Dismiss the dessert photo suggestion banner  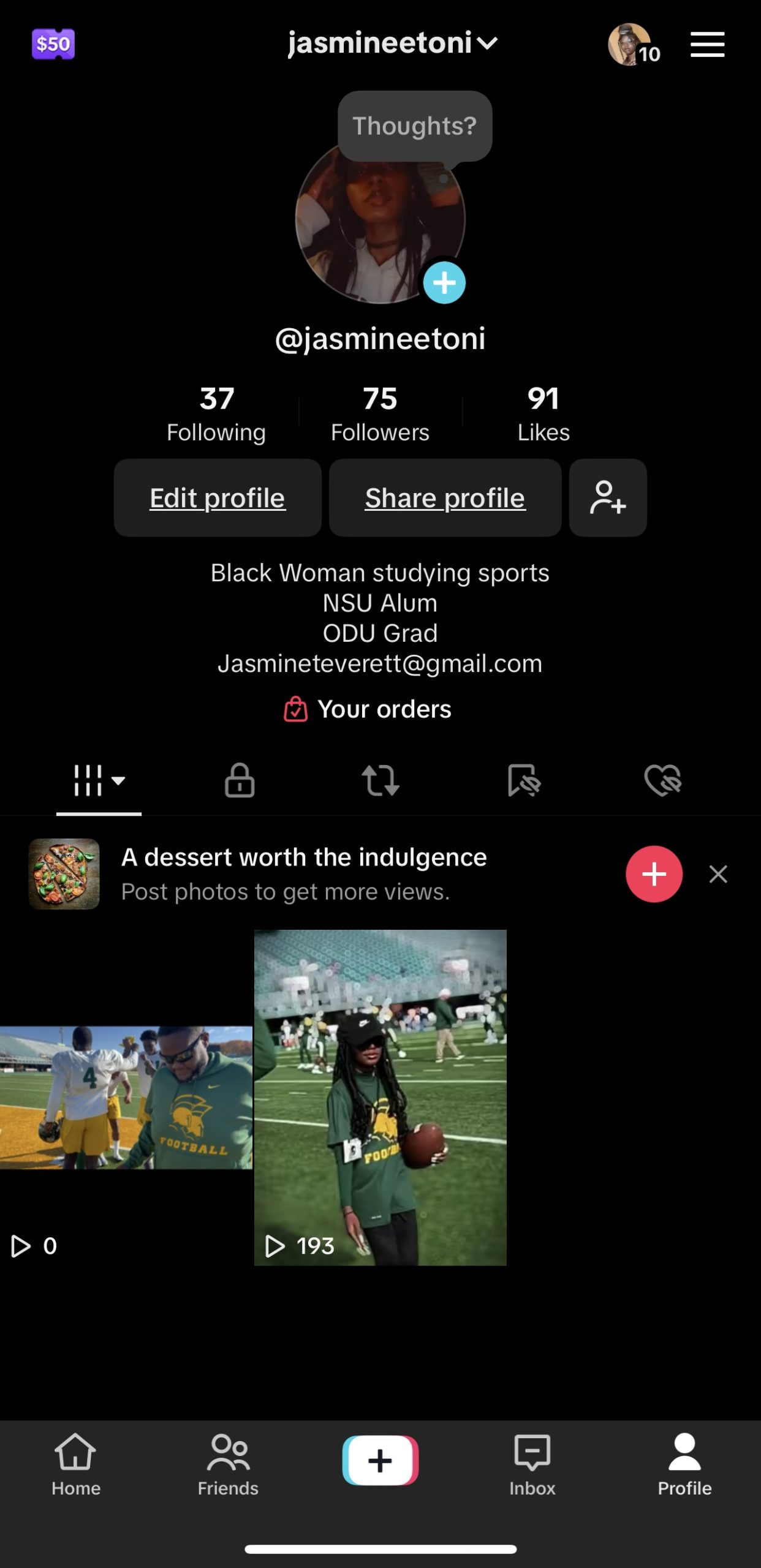(x=718, y=874)
